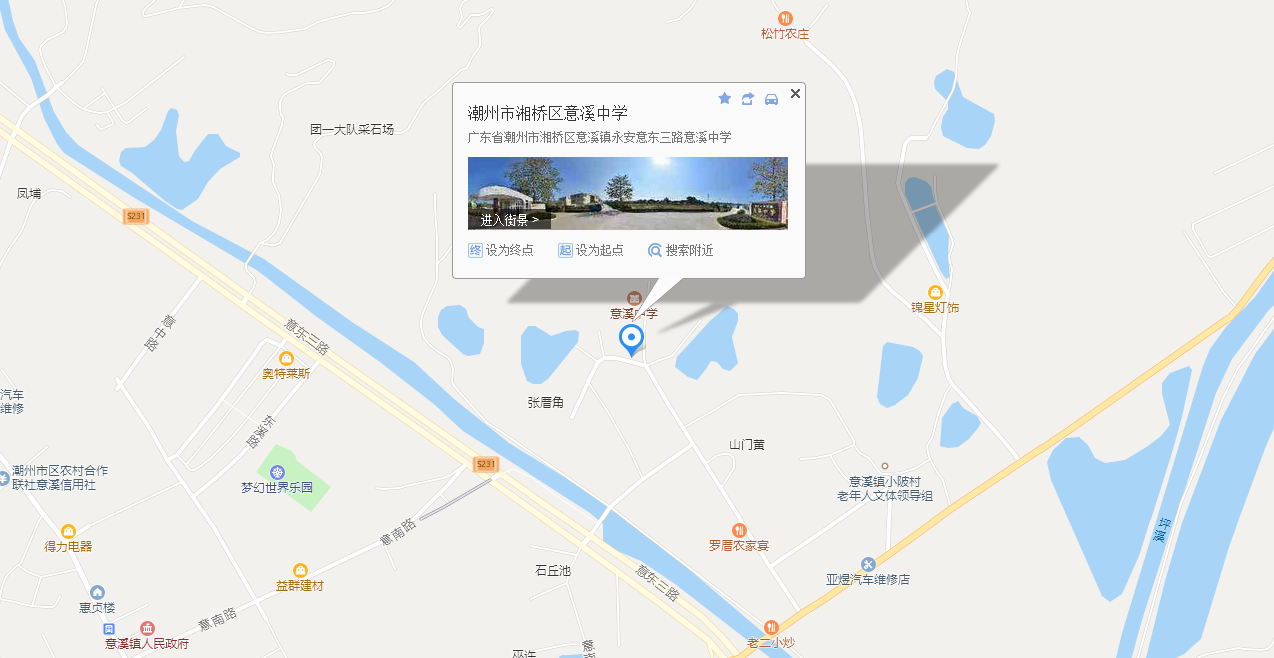Open the 罗厝农家宴 restaurant marker
This screenshot has width=1274, height=658.
click(x=739, y=530)
